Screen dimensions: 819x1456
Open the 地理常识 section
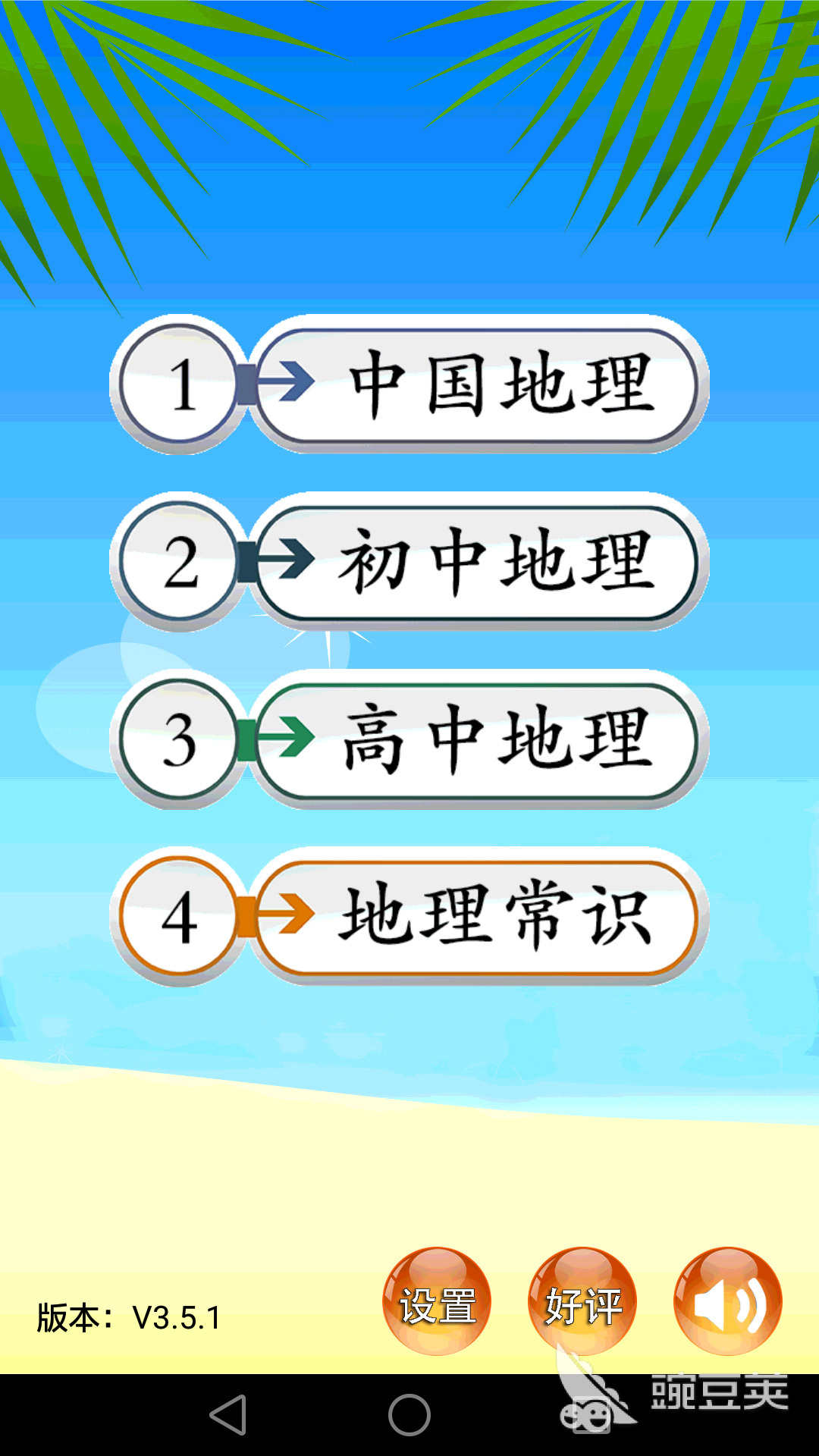pos(478,917)
